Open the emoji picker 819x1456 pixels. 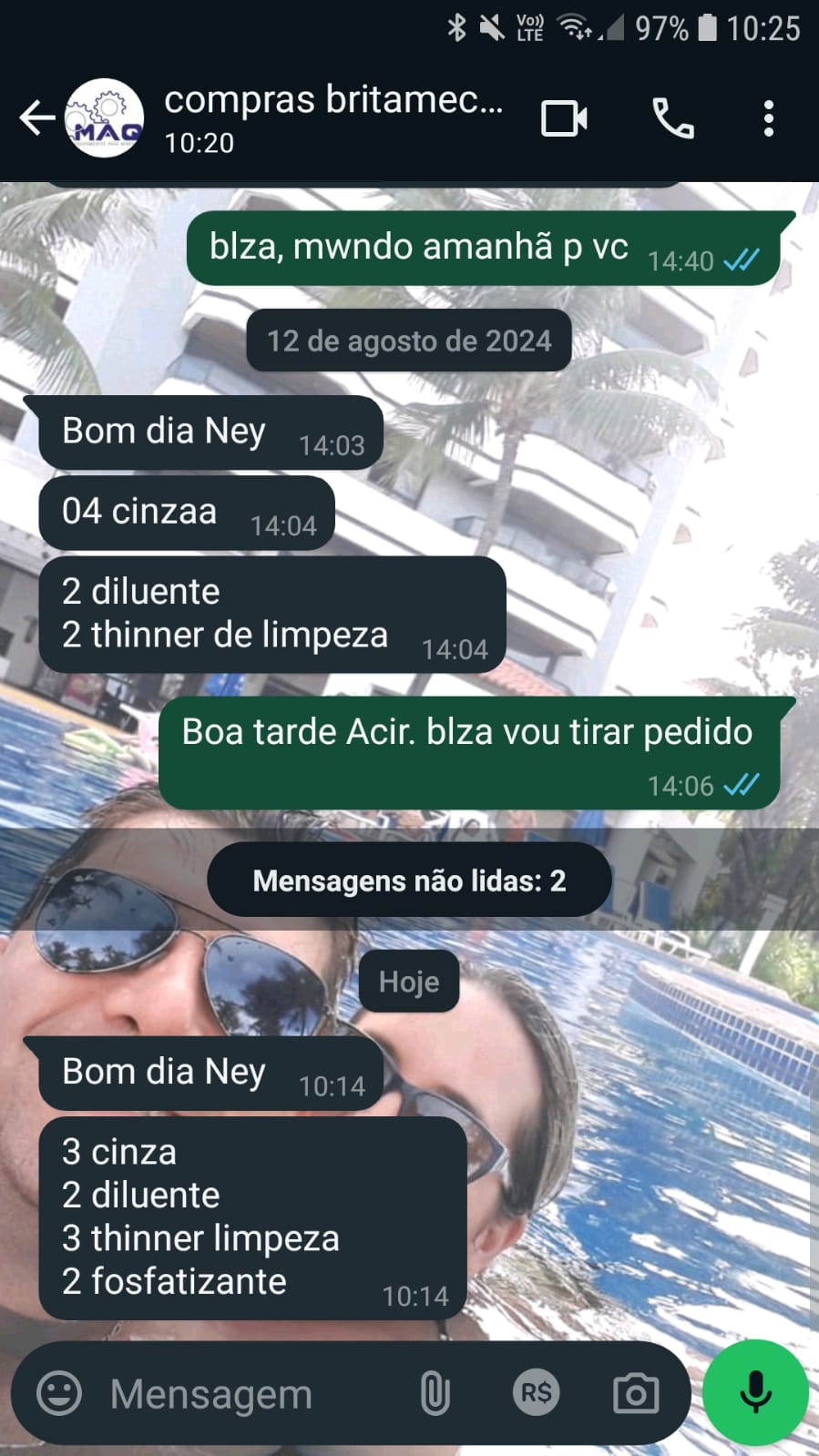point(59,1393)
